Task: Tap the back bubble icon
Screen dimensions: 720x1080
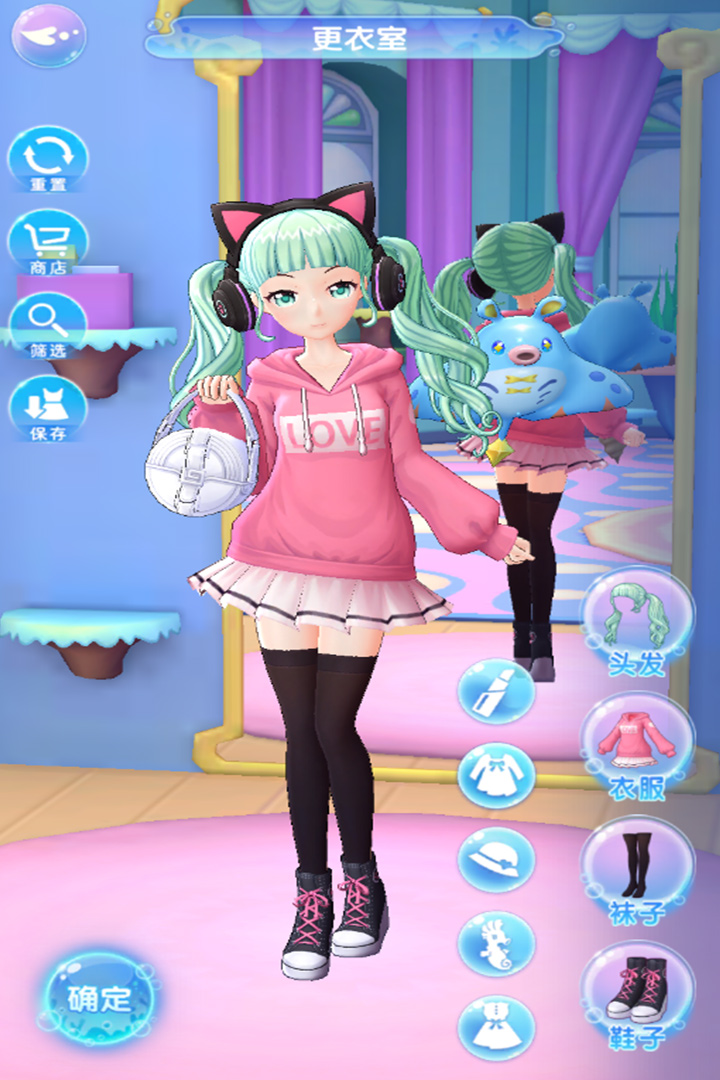Action: click(x=49, y=35)
